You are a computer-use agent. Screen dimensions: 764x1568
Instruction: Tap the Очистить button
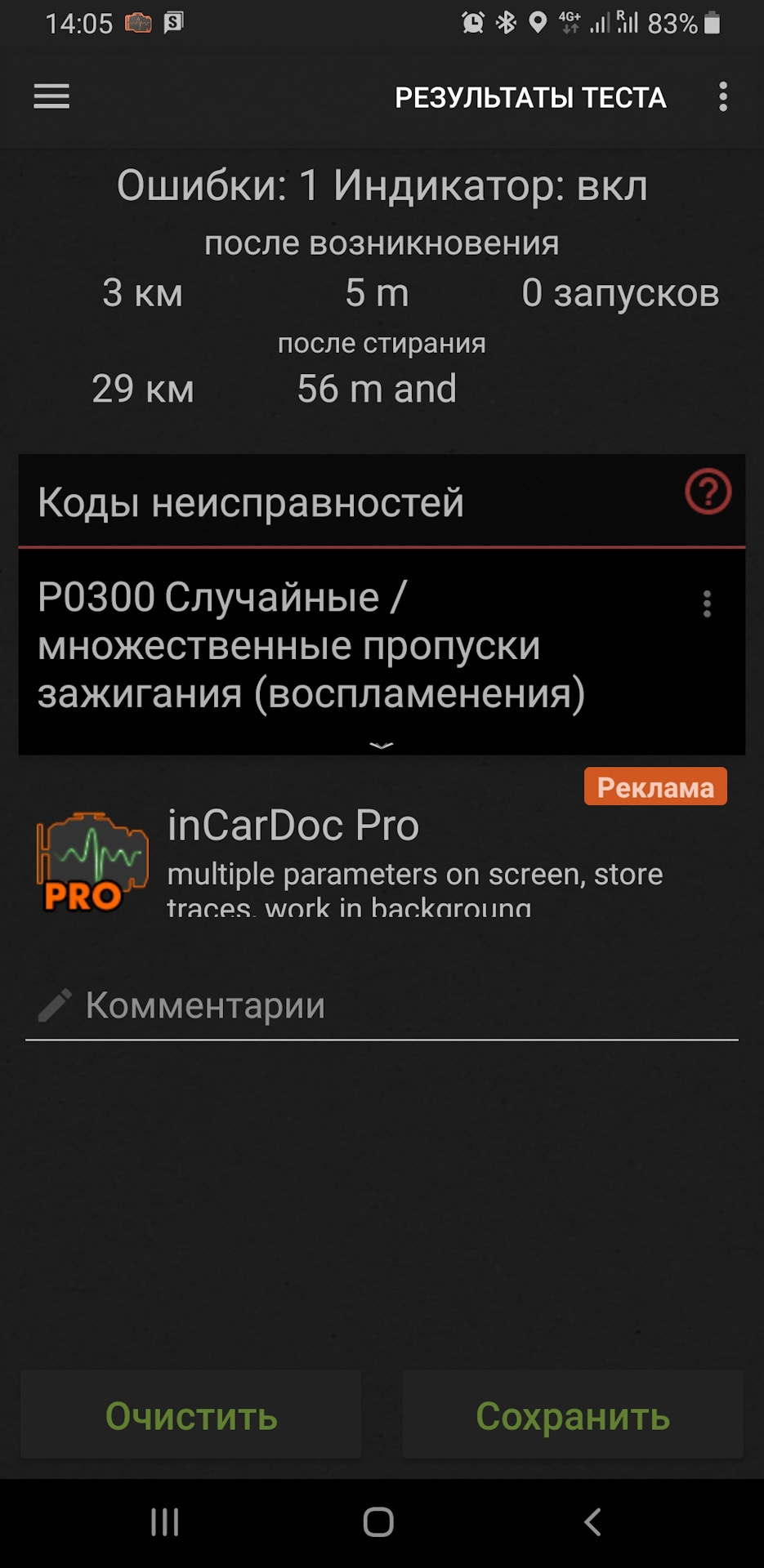(x=191, y=1415)
